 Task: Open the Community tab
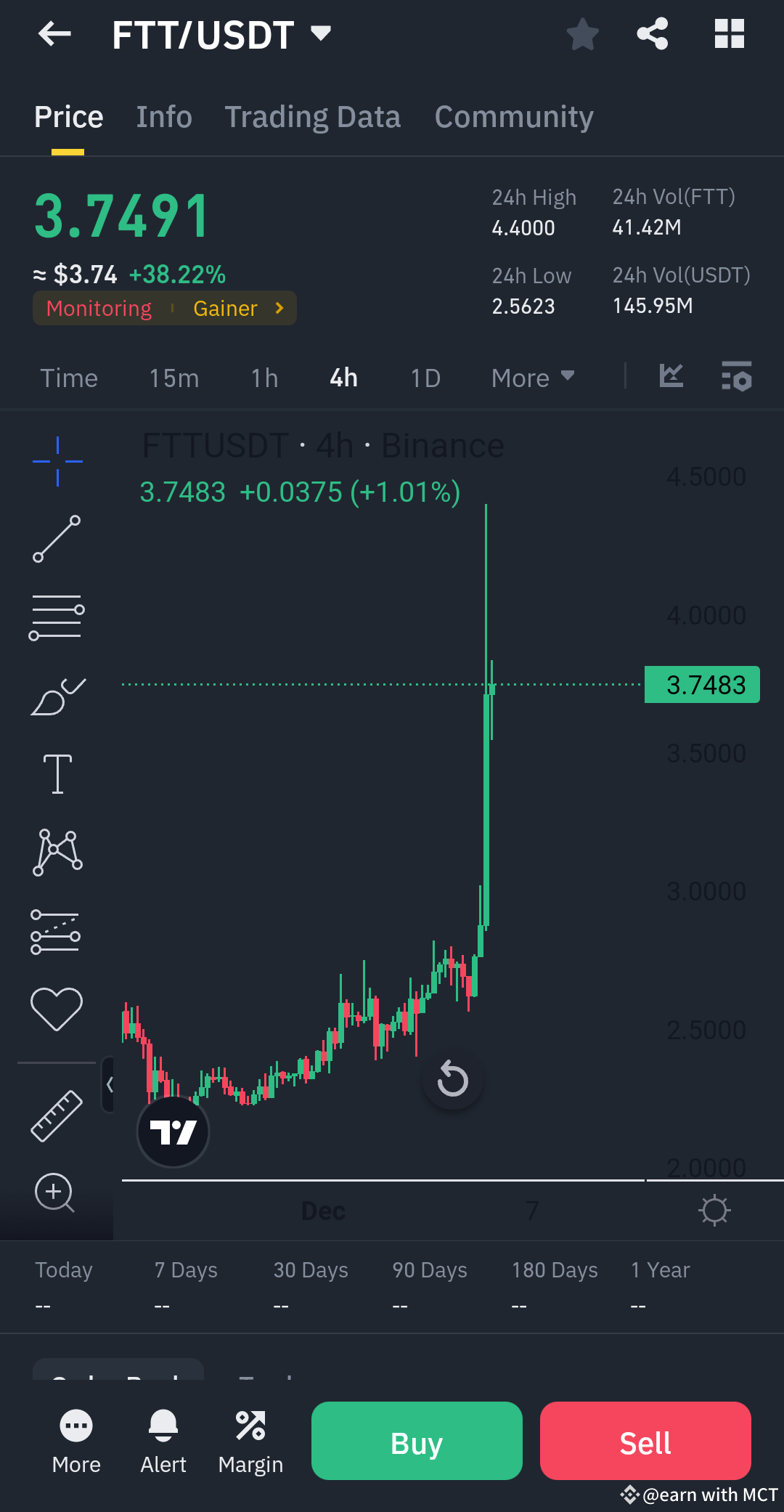point(513,116)
